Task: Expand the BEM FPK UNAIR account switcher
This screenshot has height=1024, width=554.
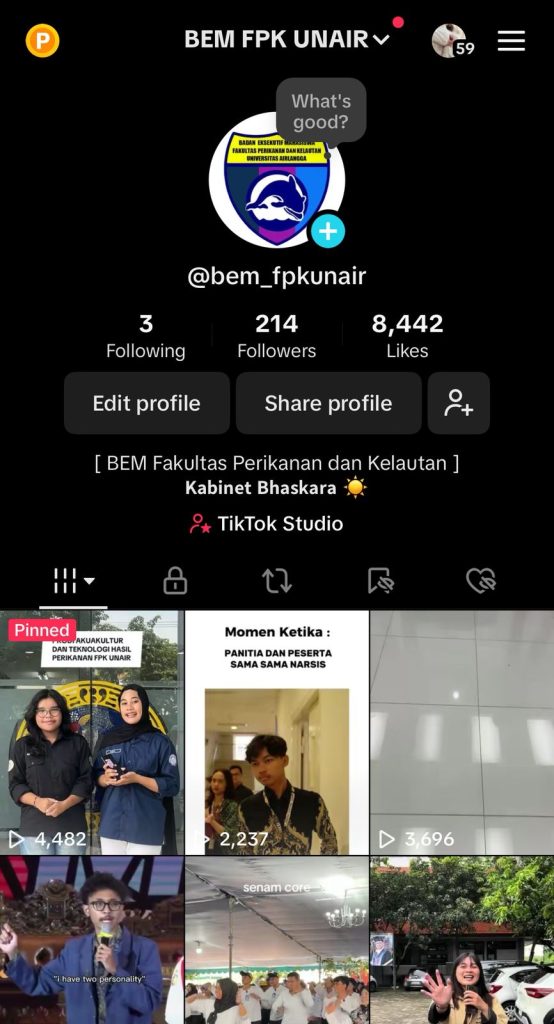Action: pyautogui.click(x=287, y=40)
